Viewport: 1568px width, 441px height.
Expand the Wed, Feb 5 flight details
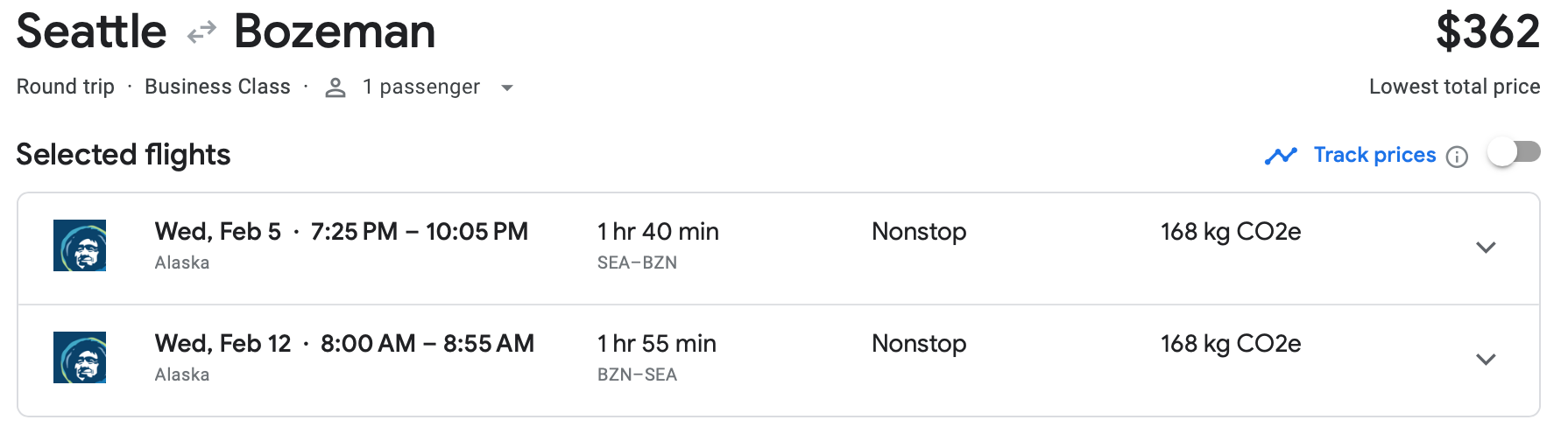(1485, 248)
